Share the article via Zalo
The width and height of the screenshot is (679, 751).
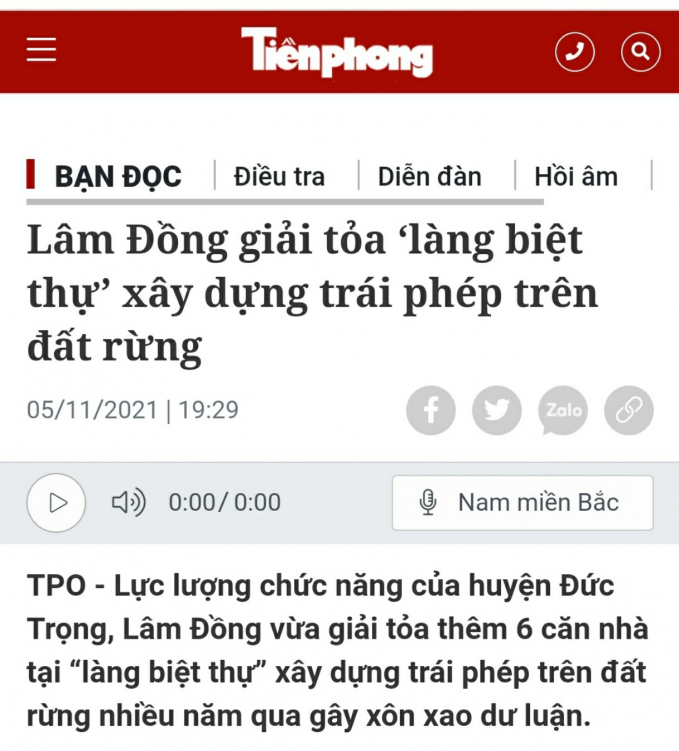tap(563, 410)
